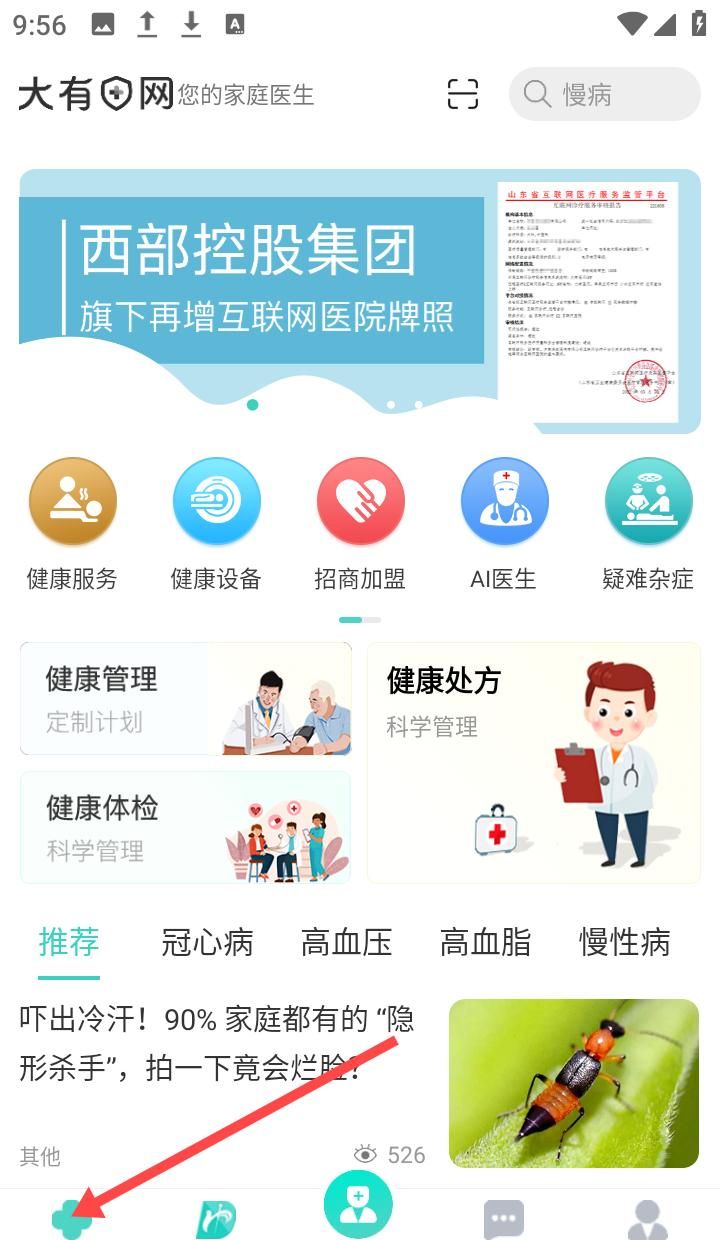Screen dimensions: 720x1240
Task: Tap the center doctor button in bottom bar
Action: [358, 1205]
